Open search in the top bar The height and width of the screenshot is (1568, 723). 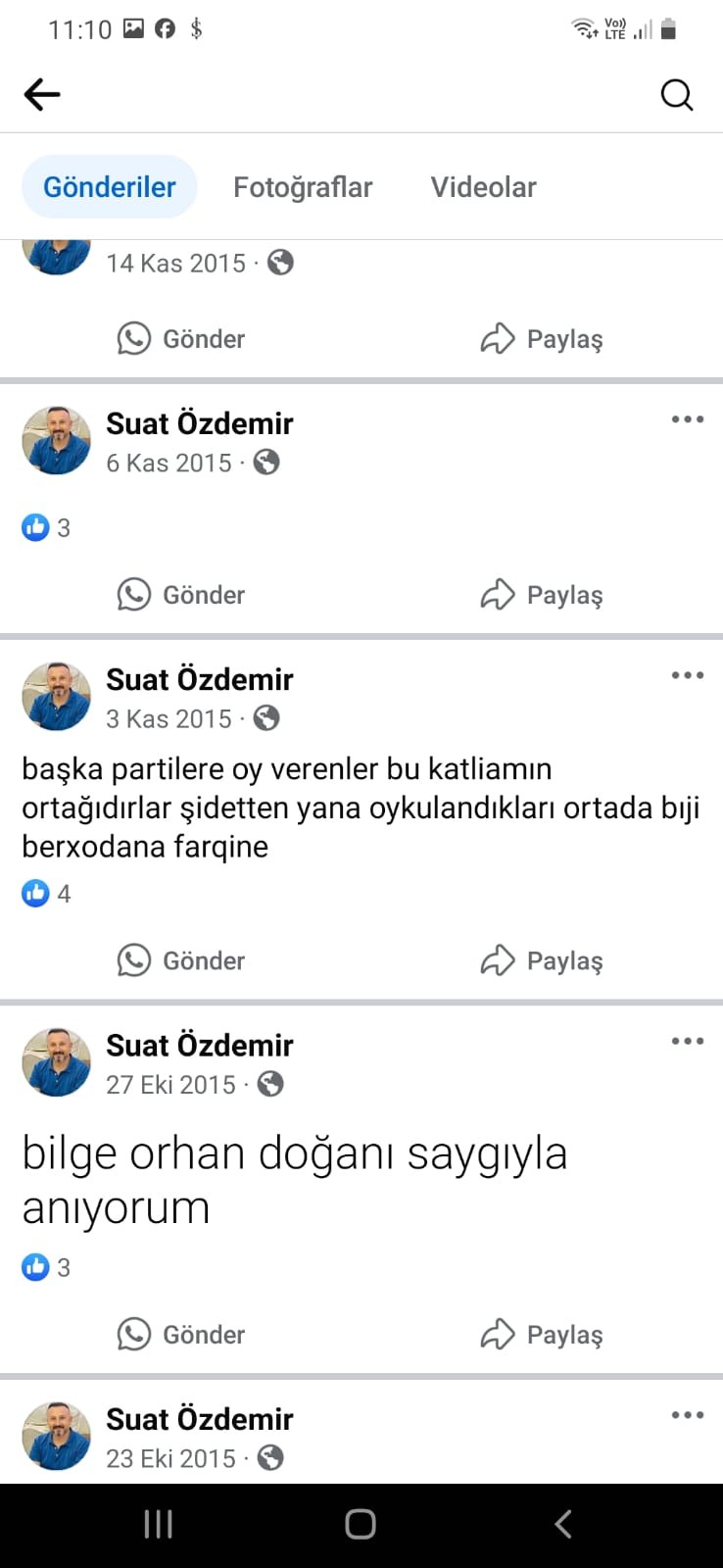(676, 95)
